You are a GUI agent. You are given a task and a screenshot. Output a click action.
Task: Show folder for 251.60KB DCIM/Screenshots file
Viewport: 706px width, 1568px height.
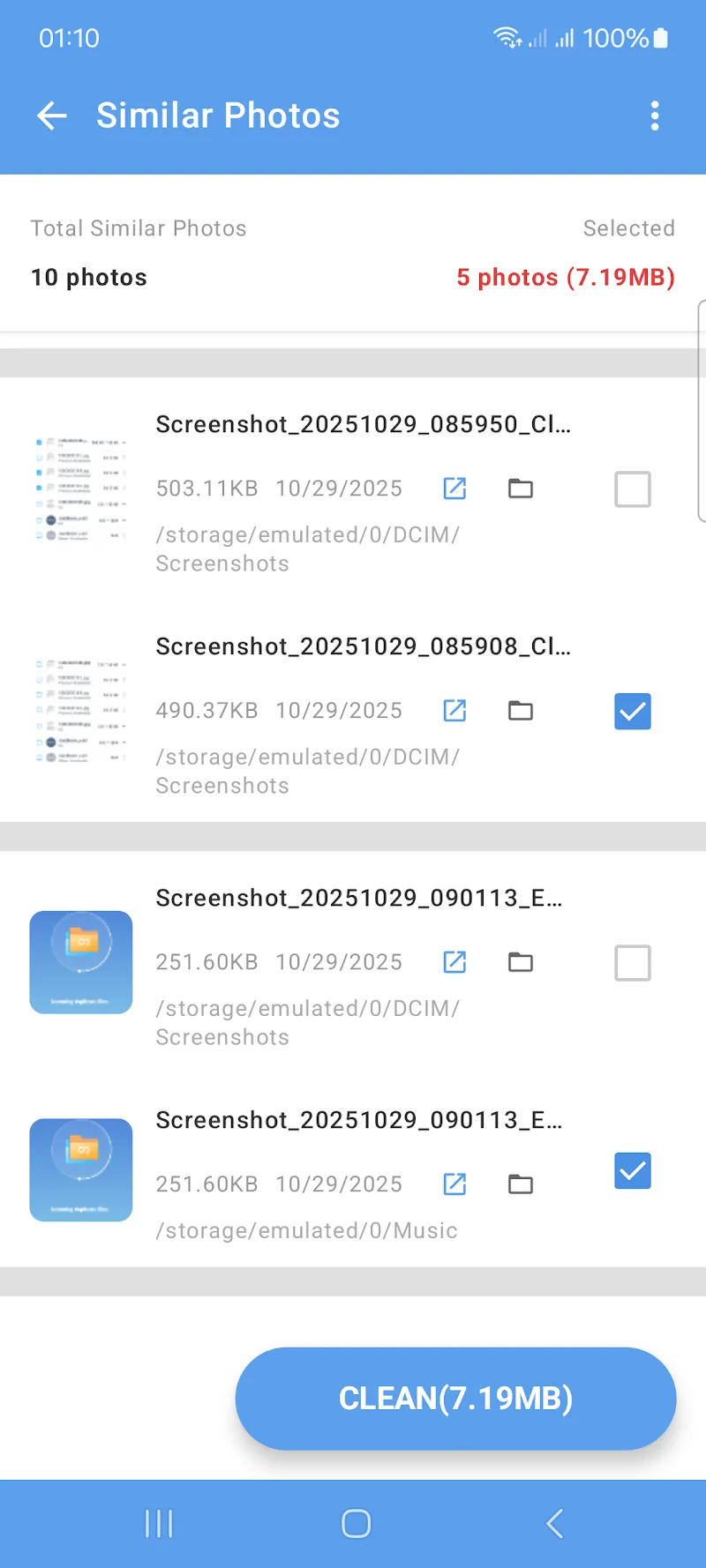(x=521, y=962)
